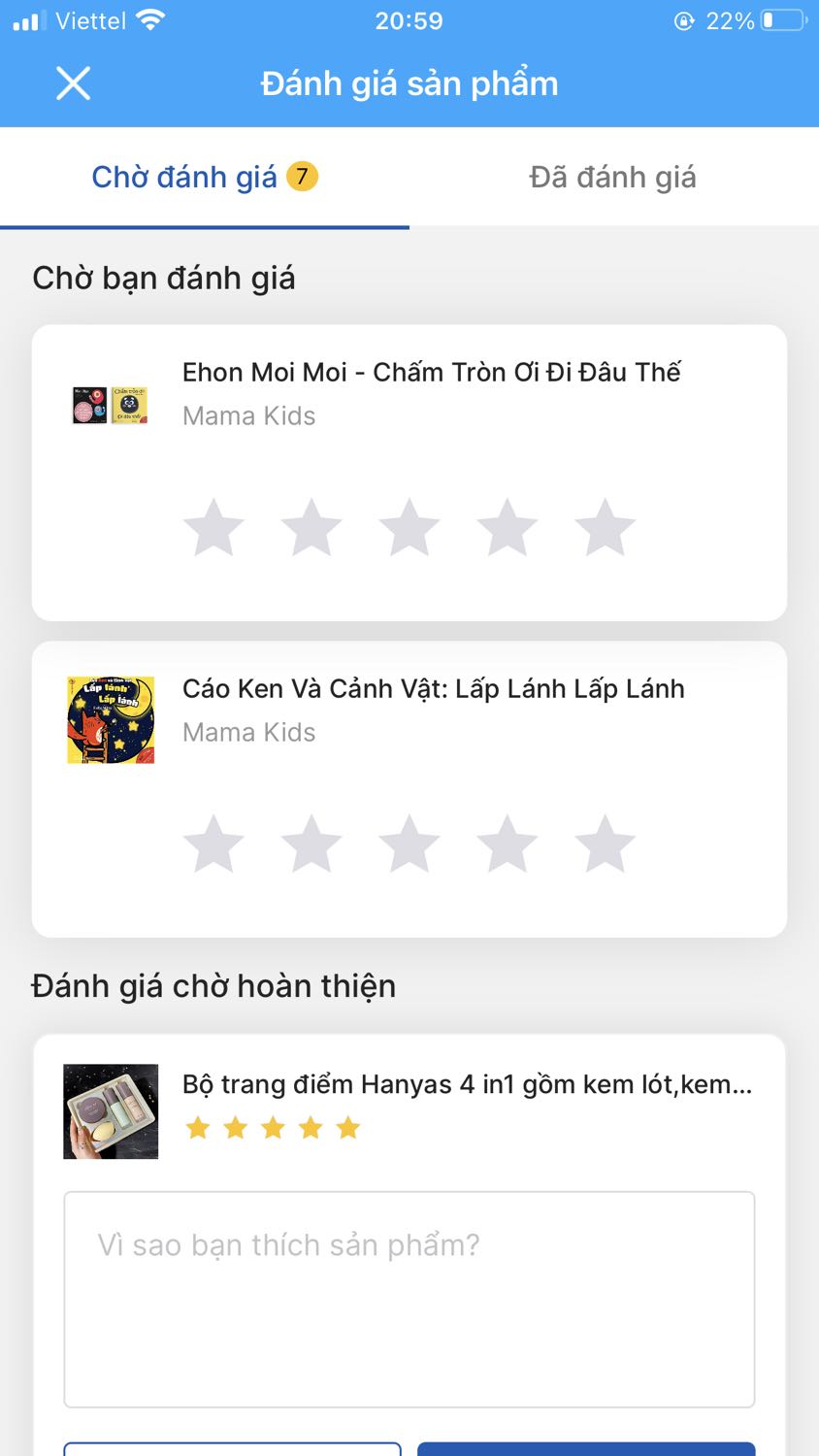Close the review screen via the X icon

pyautogui.click(x=73, y=83)
